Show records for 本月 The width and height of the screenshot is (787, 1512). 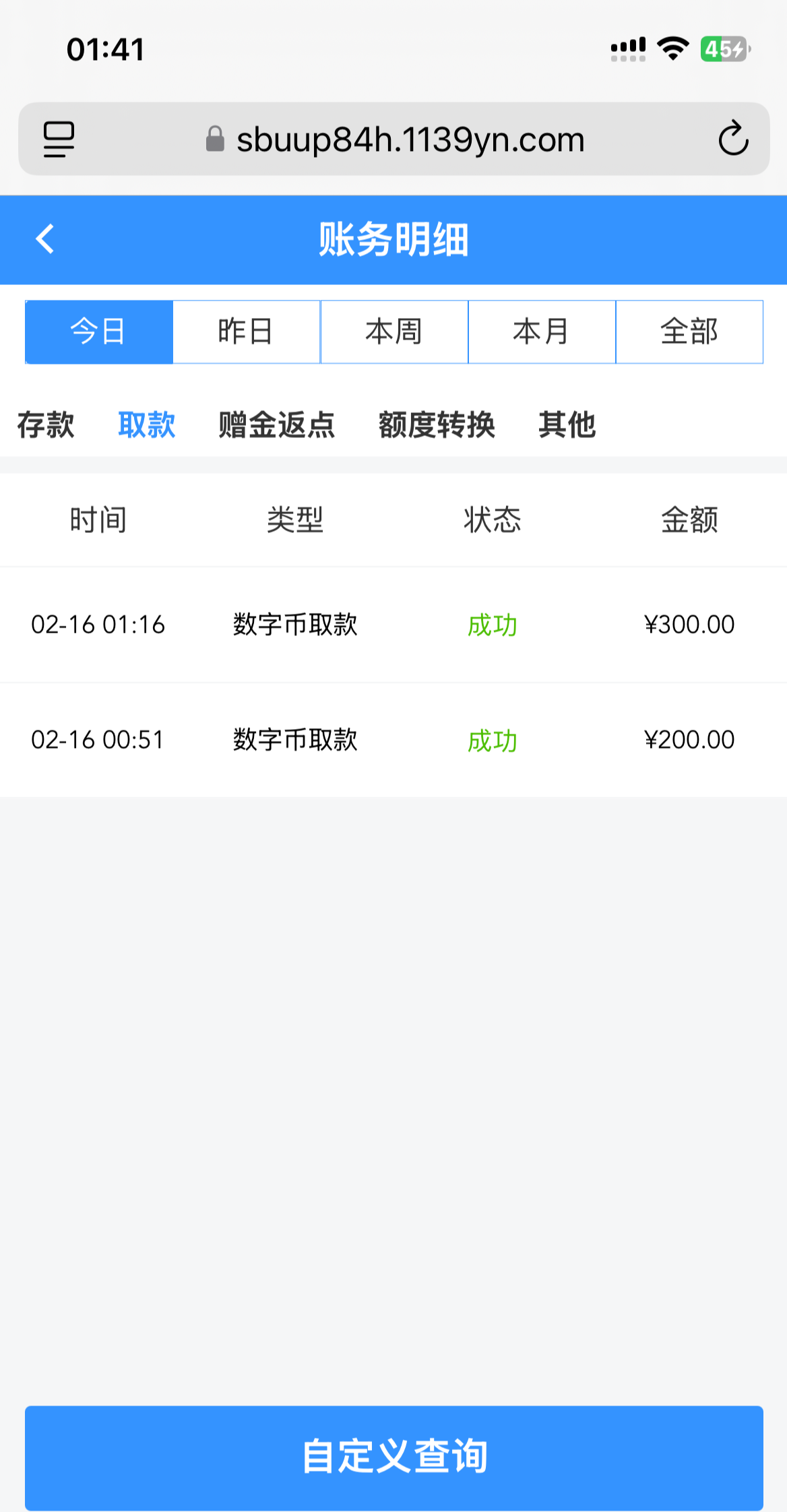pos(542,332)
